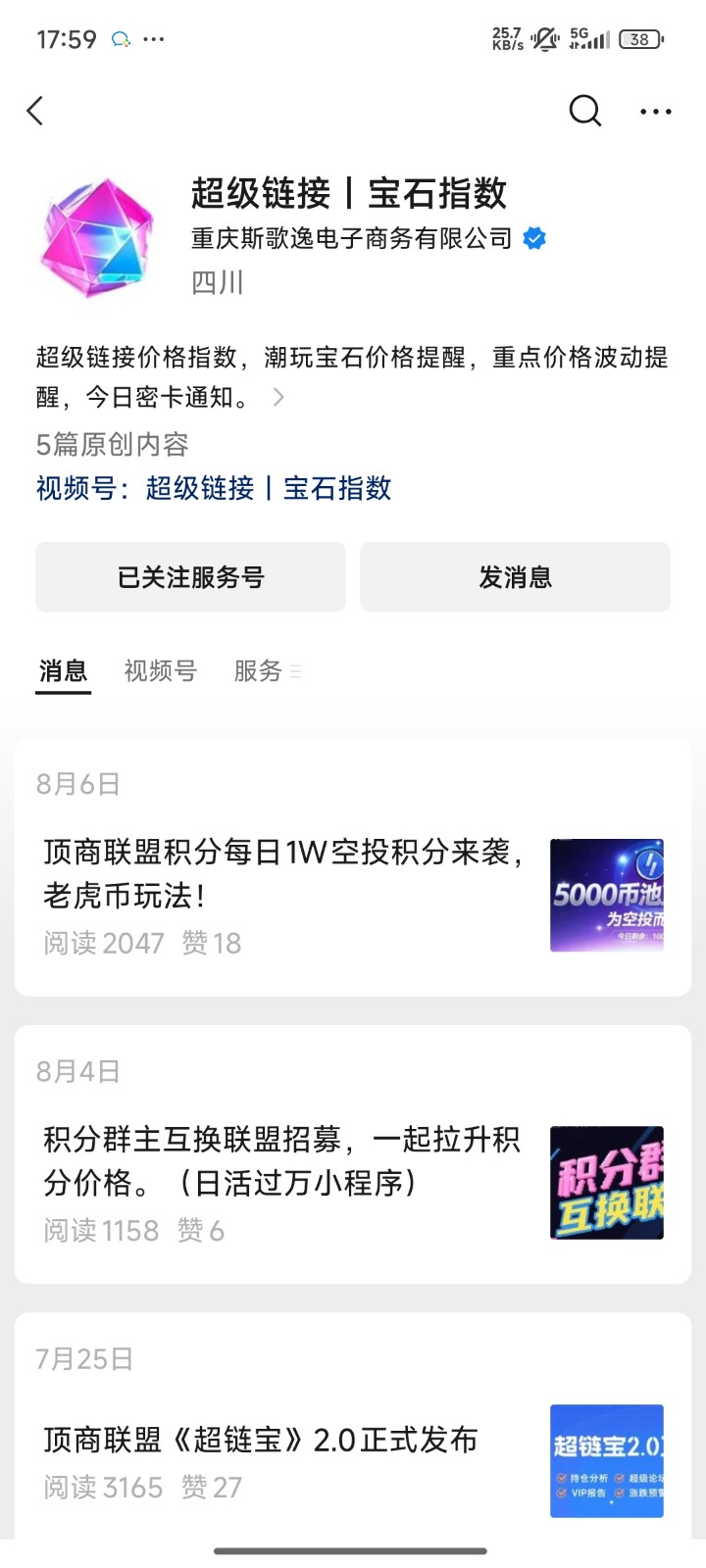Tap the 已关注服务号 button
Viewport: 706px width, 1568px height.
tap(190, 577)
